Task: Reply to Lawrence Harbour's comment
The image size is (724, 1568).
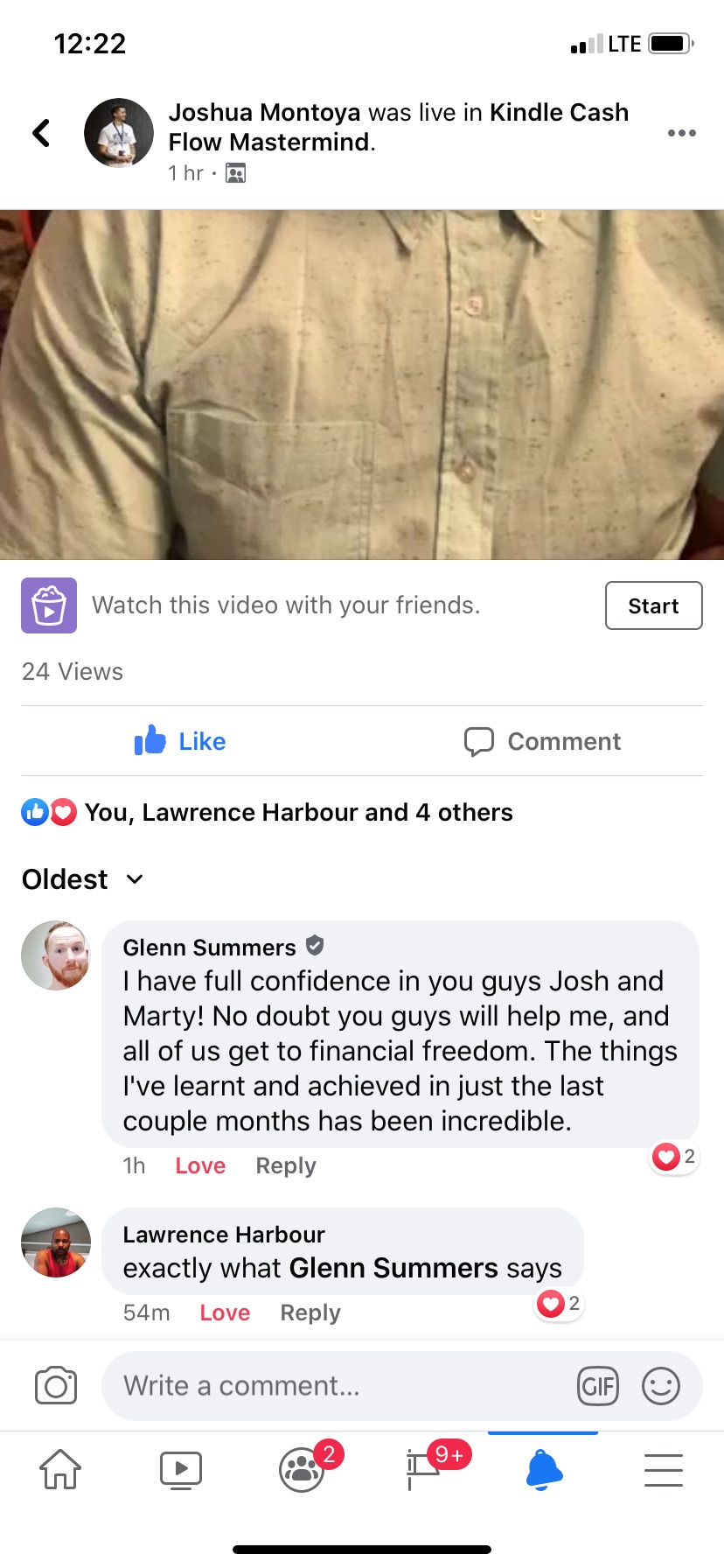Action: (x=310, y=1312)
